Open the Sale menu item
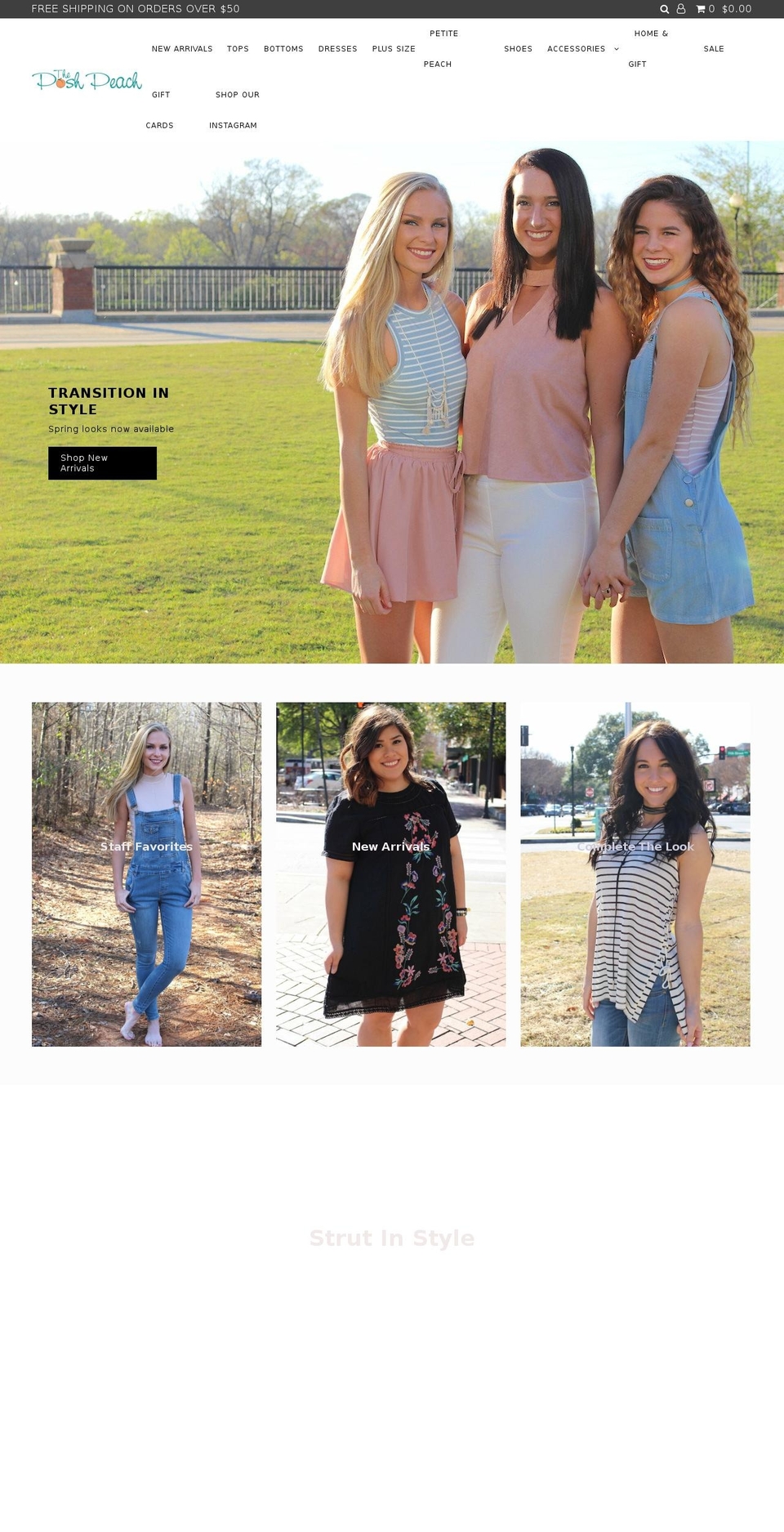Screen dimensions: 784x1532 [x=714, y=49]
